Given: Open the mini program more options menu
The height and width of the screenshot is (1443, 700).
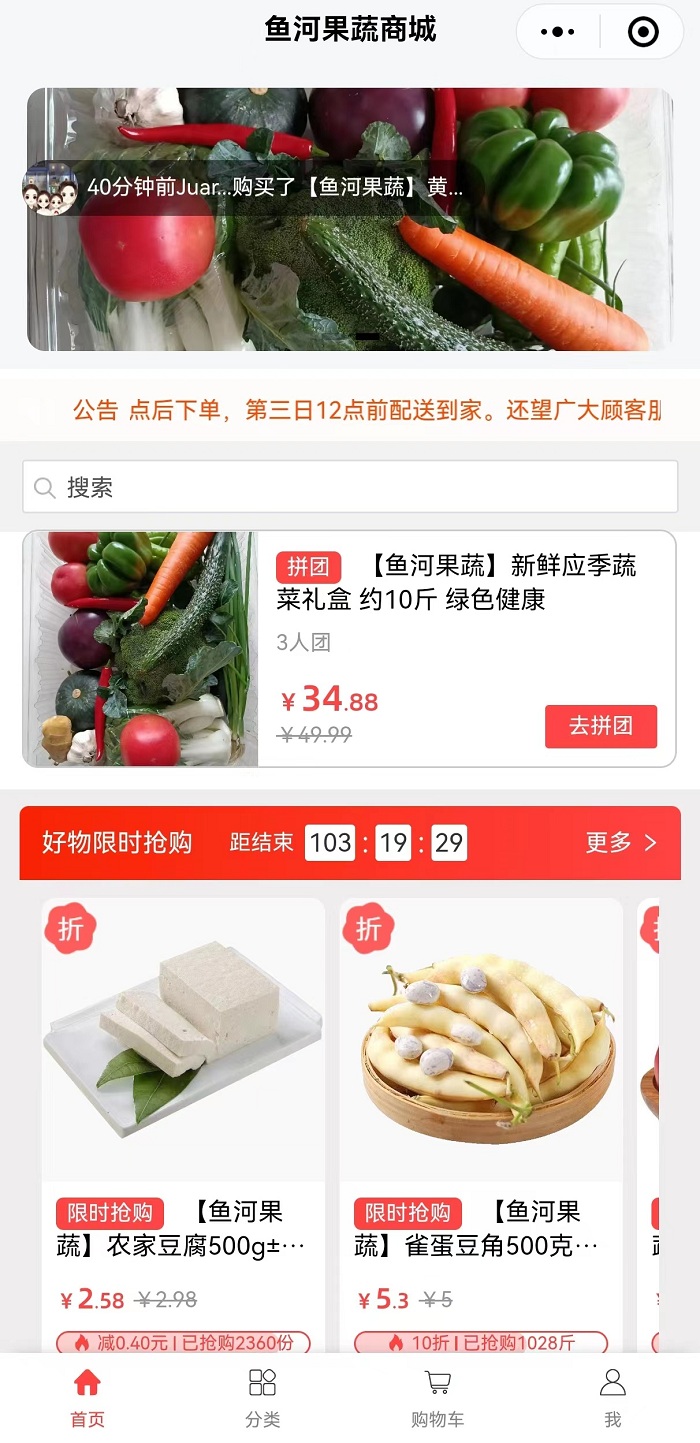Looking at the screenshot, I should click(557, 32).
